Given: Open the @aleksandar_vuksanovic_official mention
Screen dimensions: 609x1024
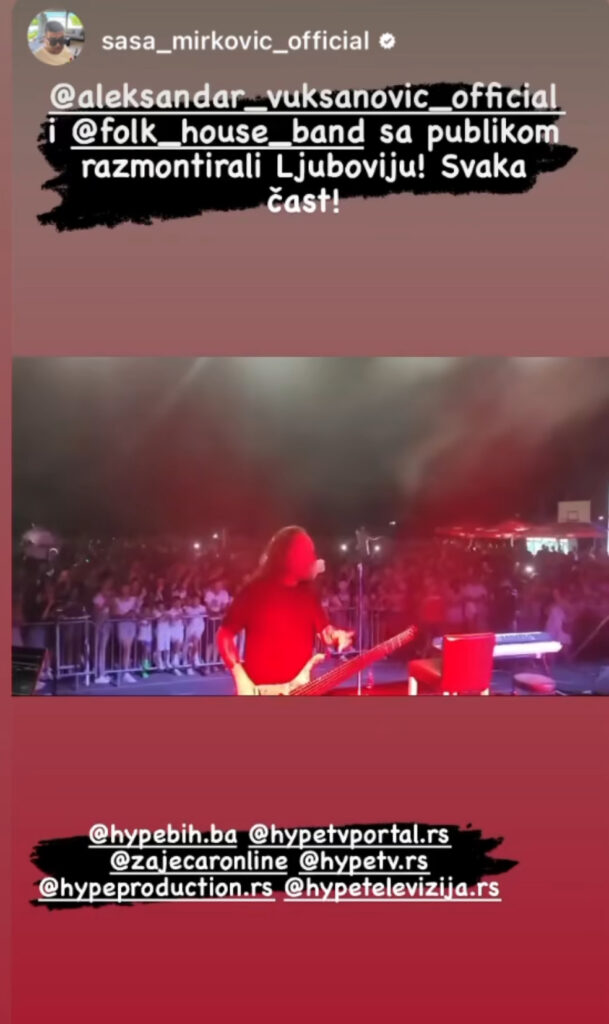Looking at the screenshot, I should 306,97.
